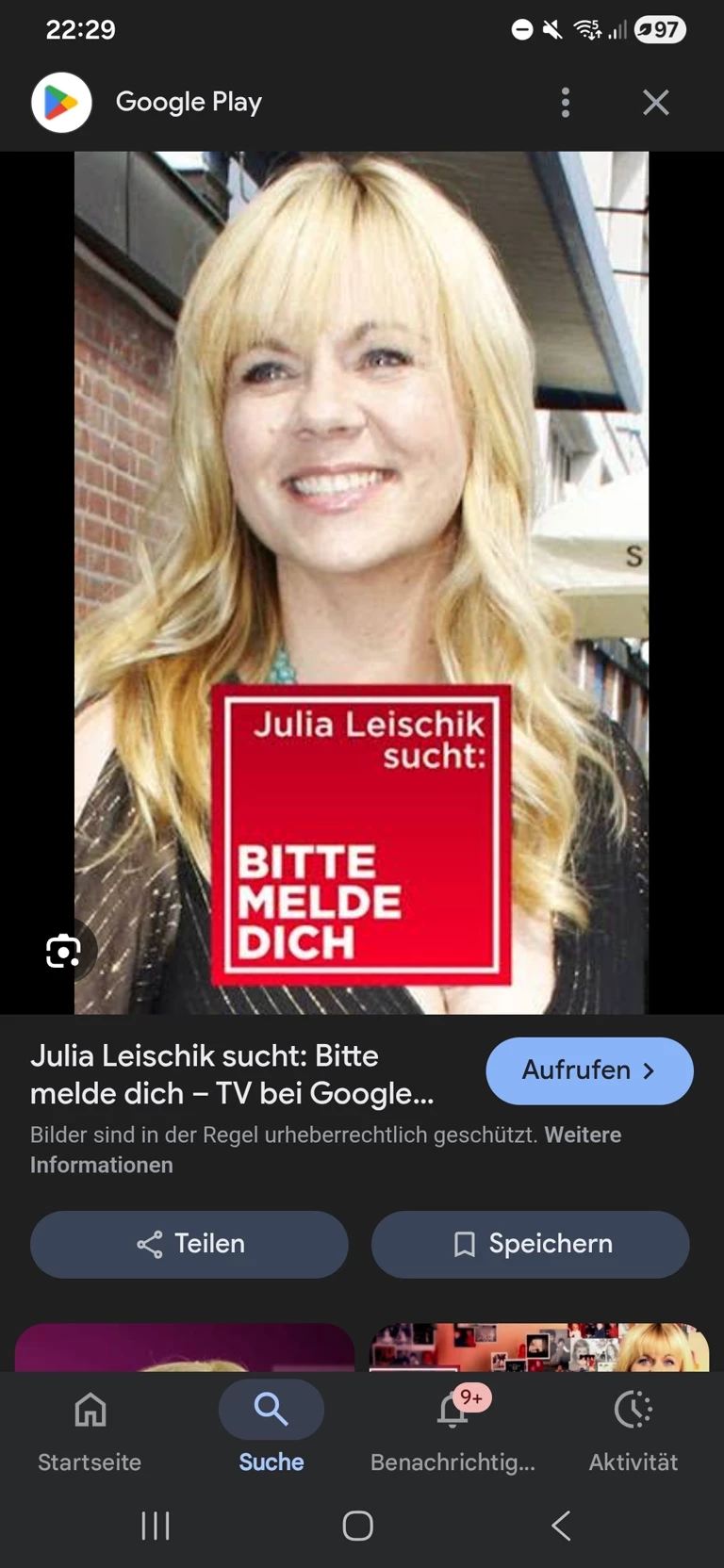The height and width of the screenshot is (1568, 724).
Task: Search this image with Google Lens
Action: (63, 951)
